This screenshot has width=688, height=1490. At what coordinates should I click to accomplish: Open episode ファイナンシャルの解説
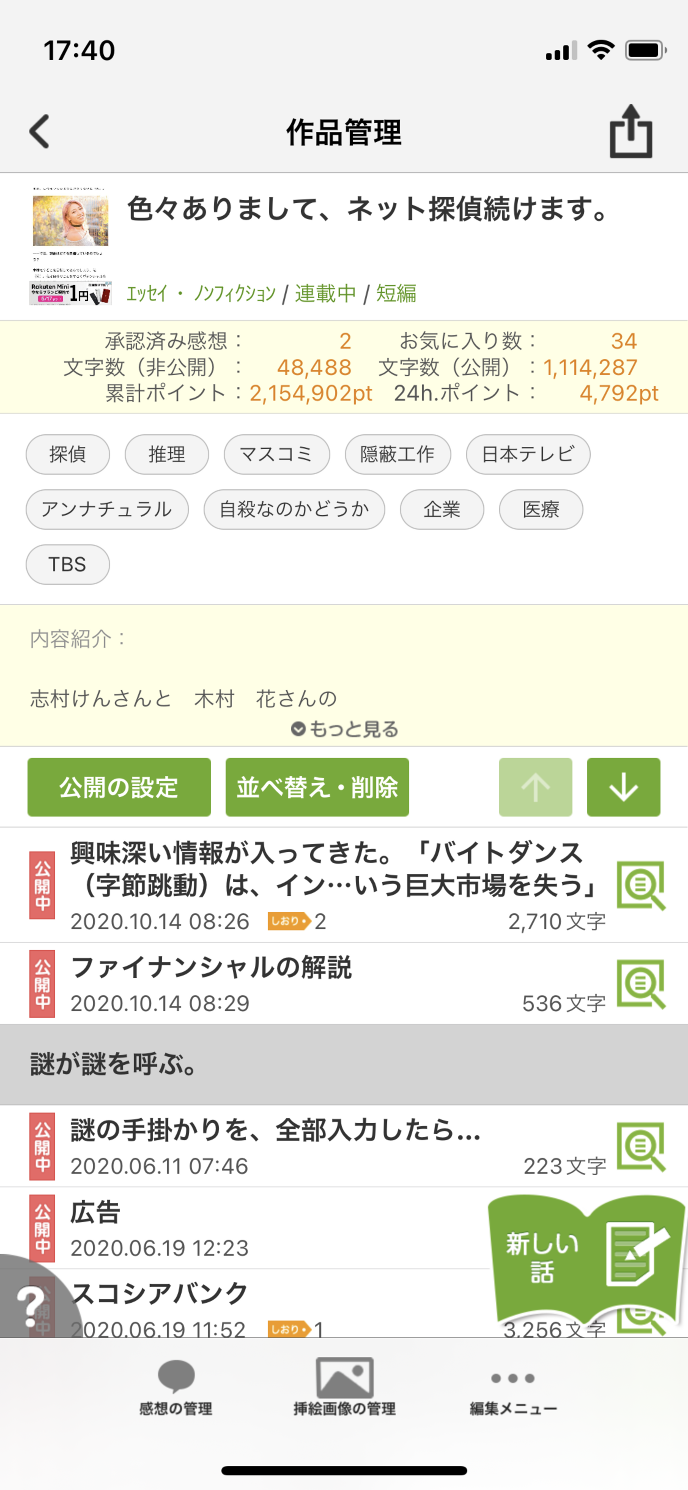click(x=211, y=968)
